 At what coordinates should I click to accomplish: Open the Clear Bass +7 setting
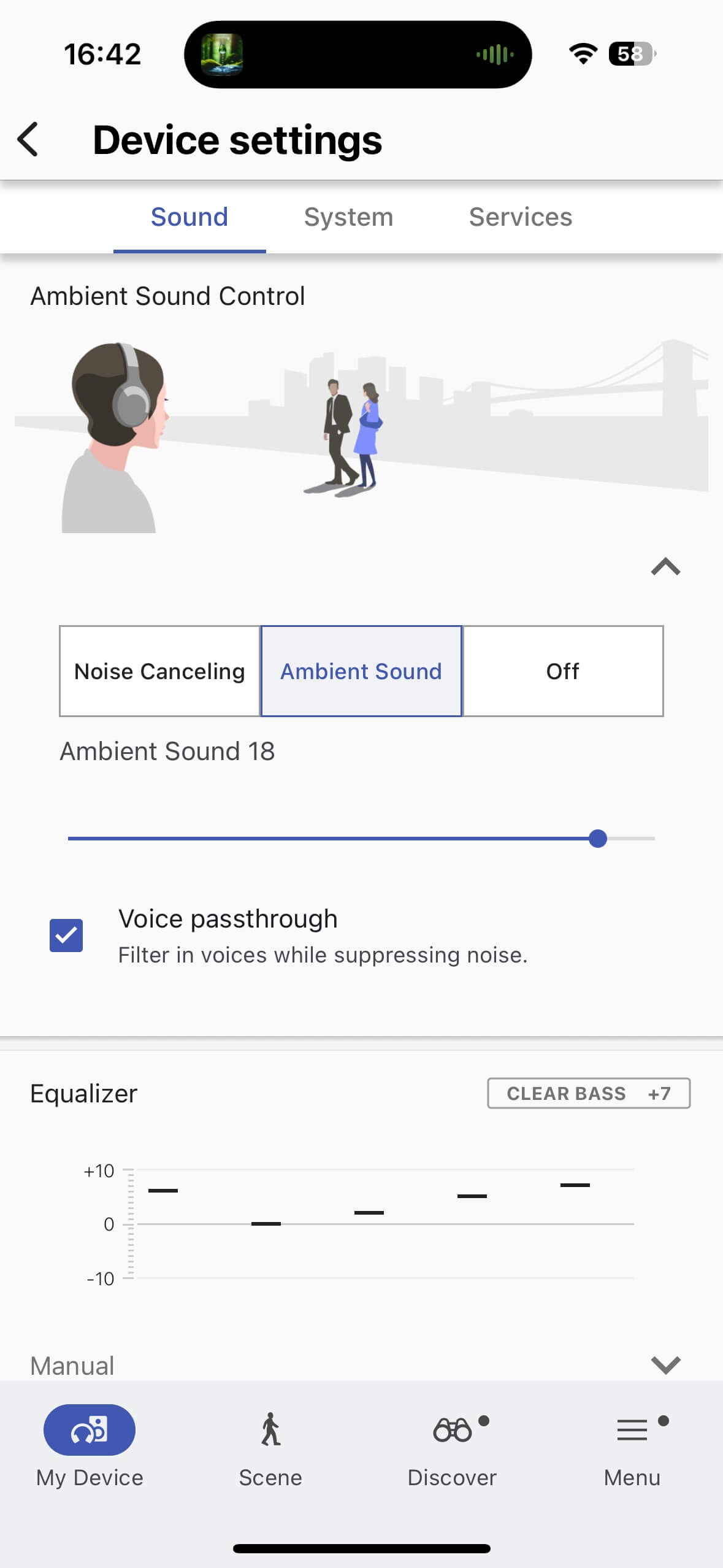pyautogui.click(x=588, y=1093)
